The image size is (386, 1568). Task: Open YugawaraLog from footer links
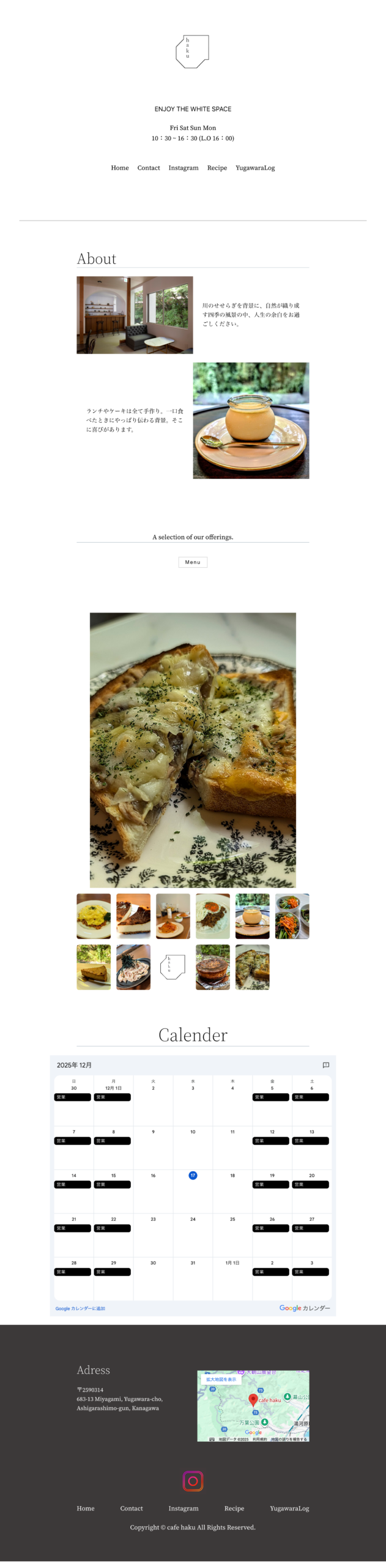coord(289,1507)
